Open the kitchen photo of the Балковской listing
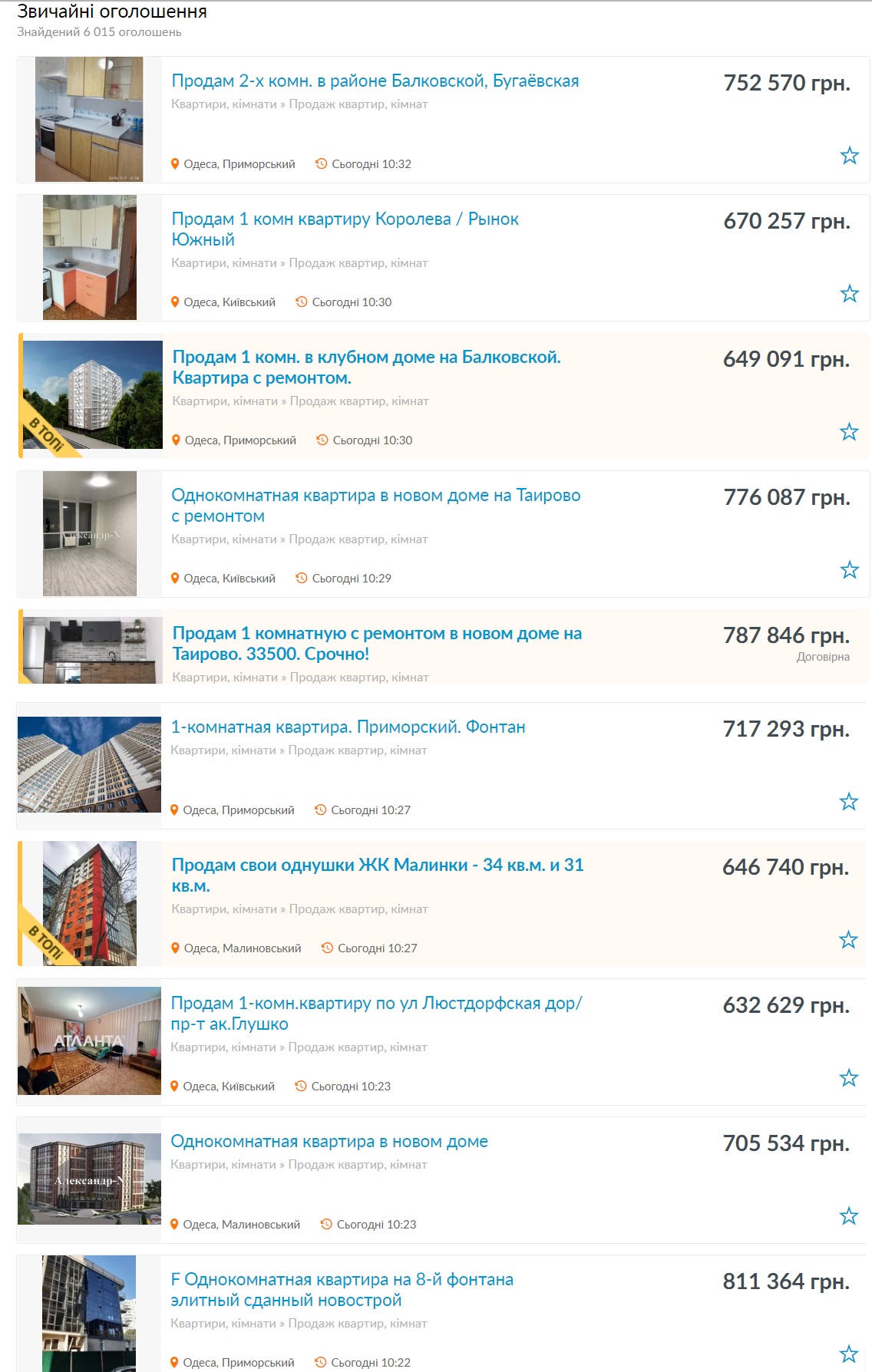Image resolution: width=875 pixels, height=1372 pixels. tap(89, 119)
